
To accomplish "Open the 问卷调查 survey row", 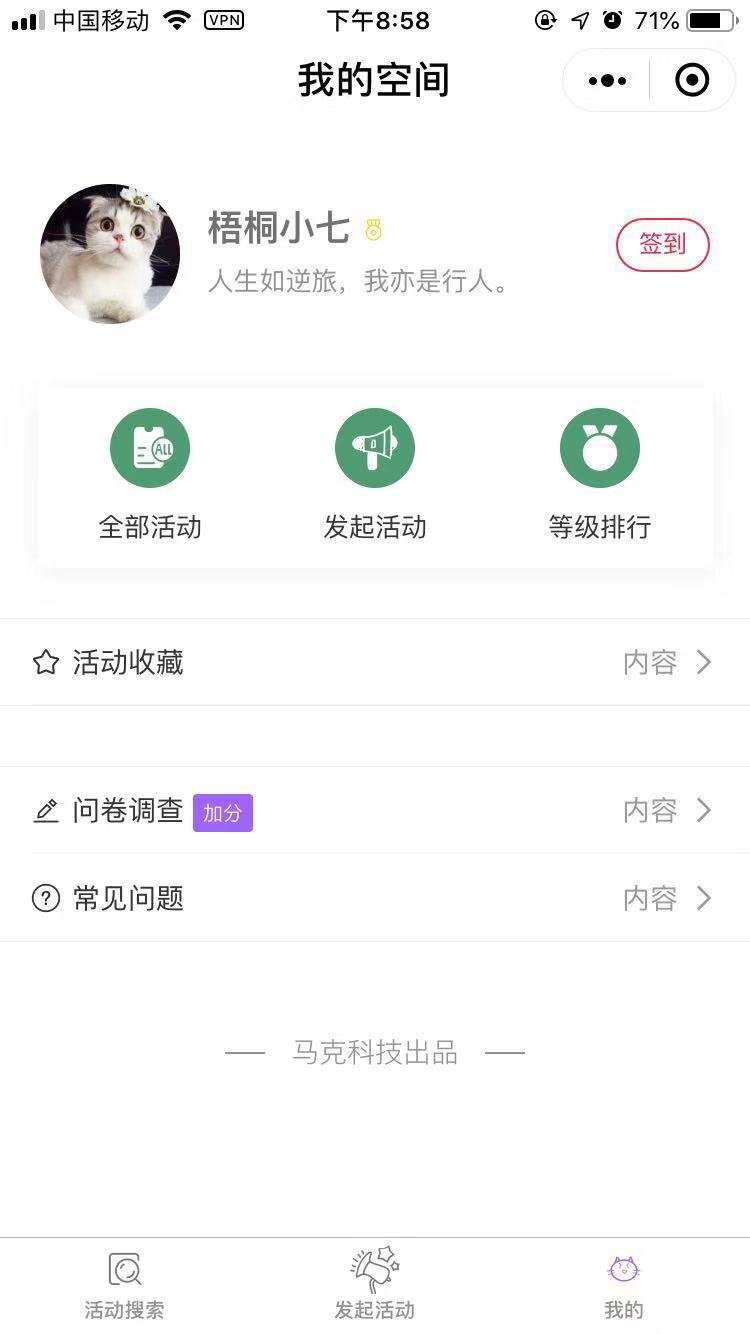I will [x=375, y=810].
